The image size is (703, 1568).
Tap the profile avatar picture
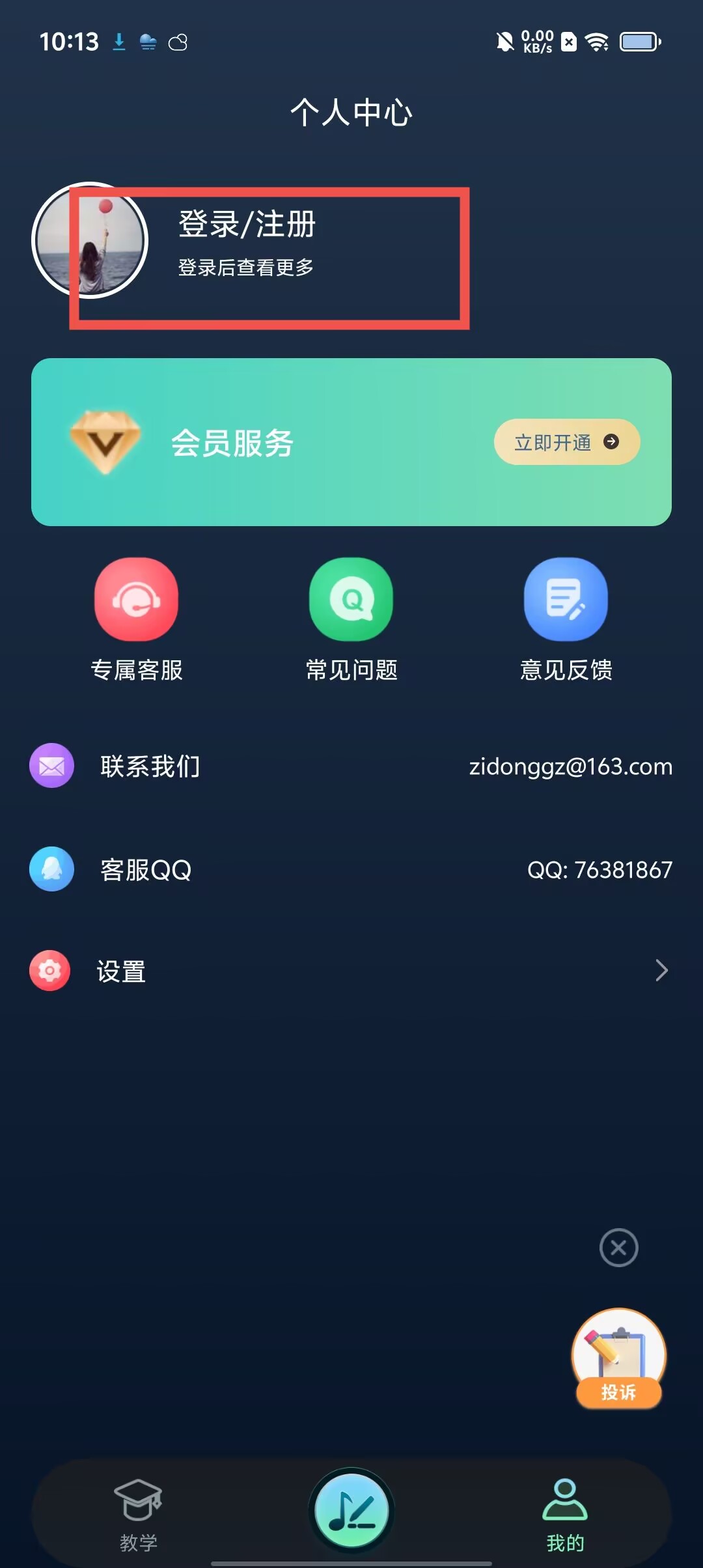tap(90, 241)
